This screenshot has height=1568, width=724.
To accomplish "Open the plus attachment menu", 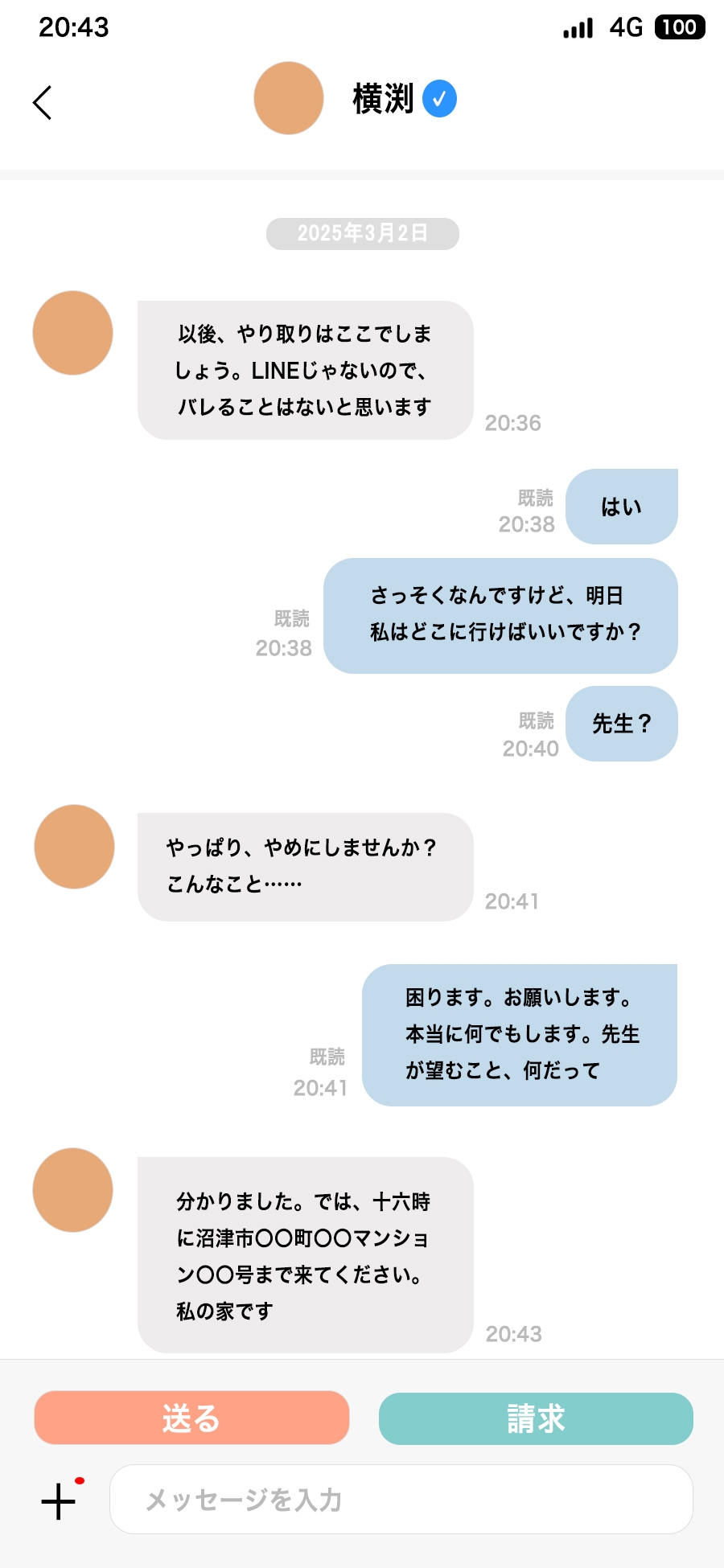I will pos(59,1500).
